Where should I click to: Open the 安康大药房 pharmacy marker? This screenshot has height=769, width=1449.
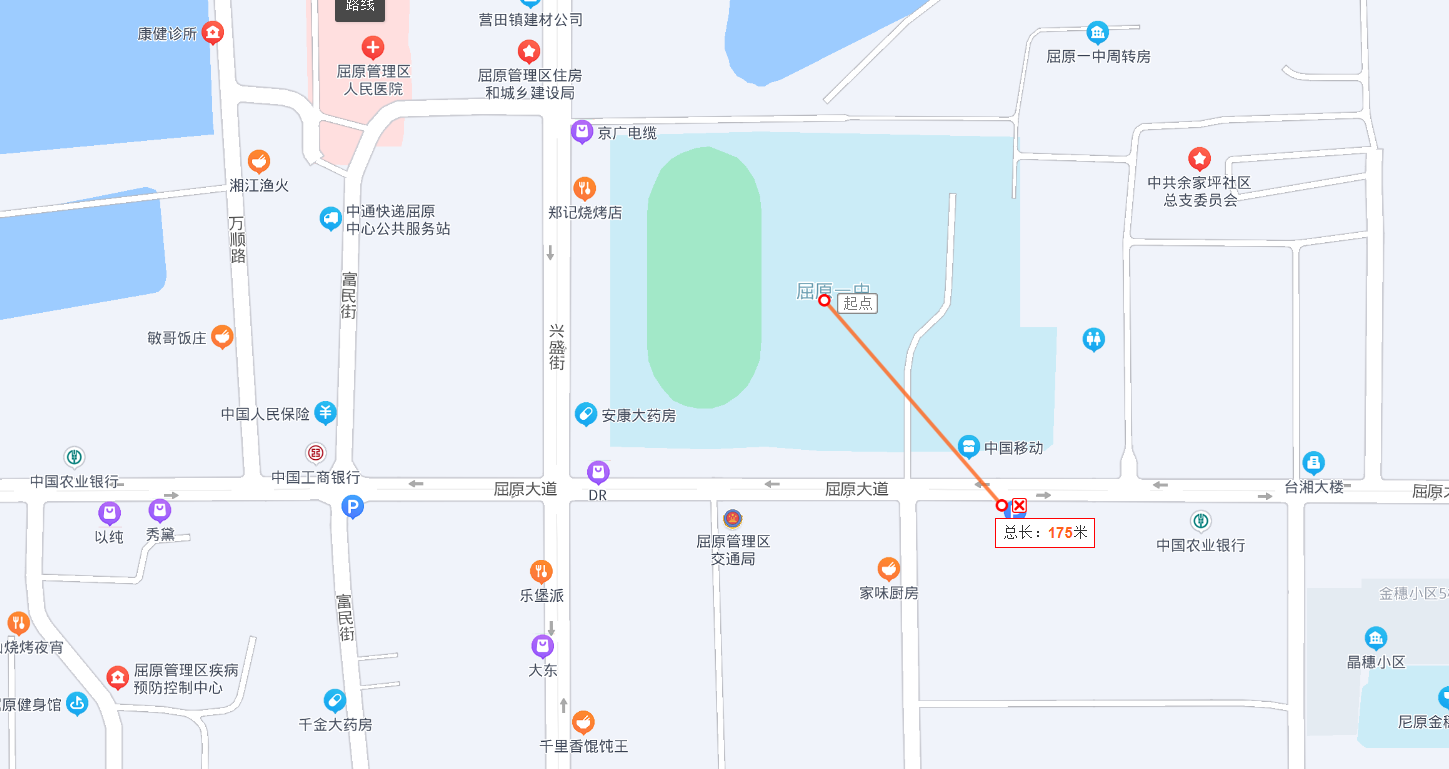tap(586, 414)
